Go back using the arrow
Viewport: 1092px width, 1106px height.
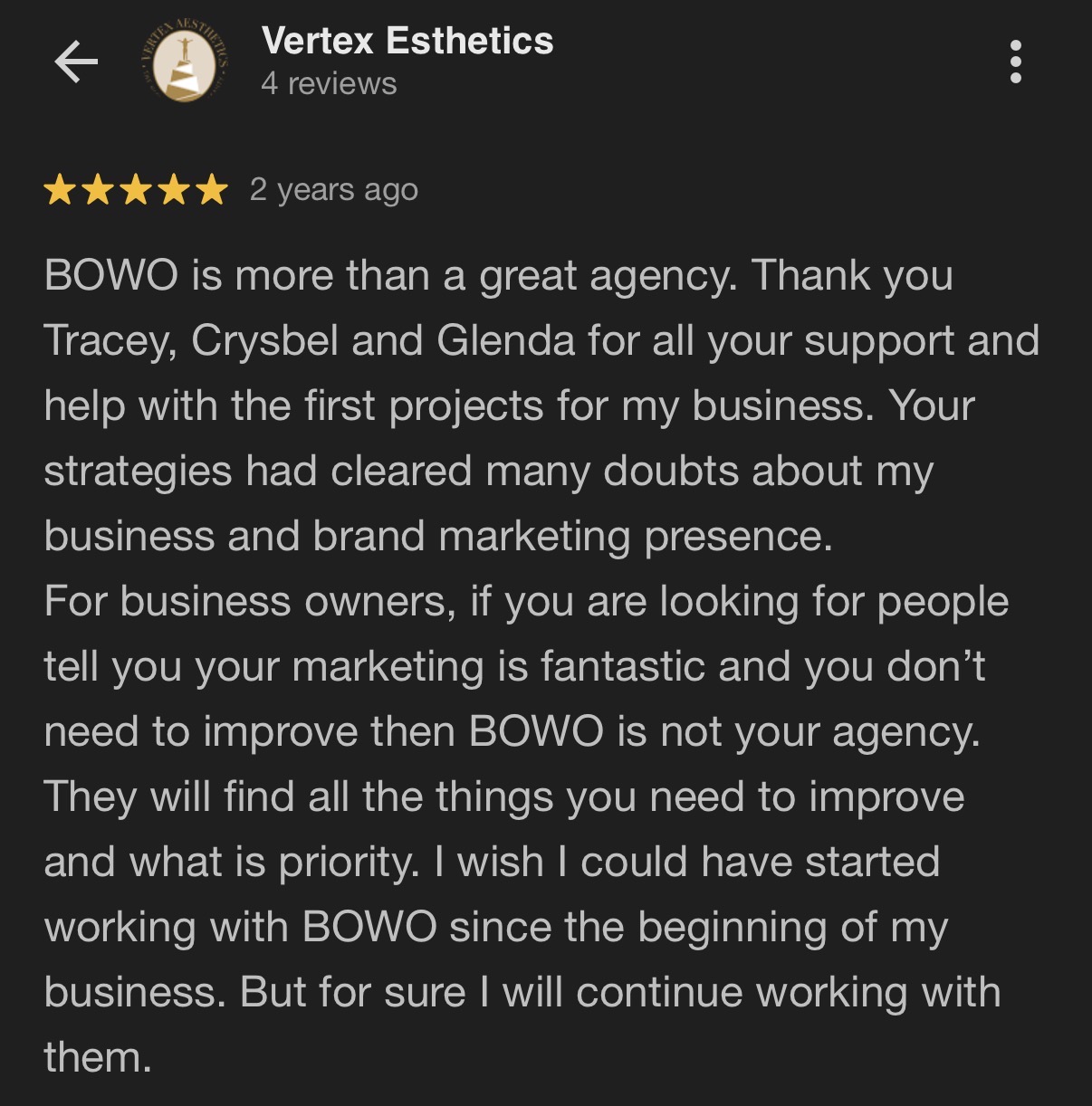point(76,62)
